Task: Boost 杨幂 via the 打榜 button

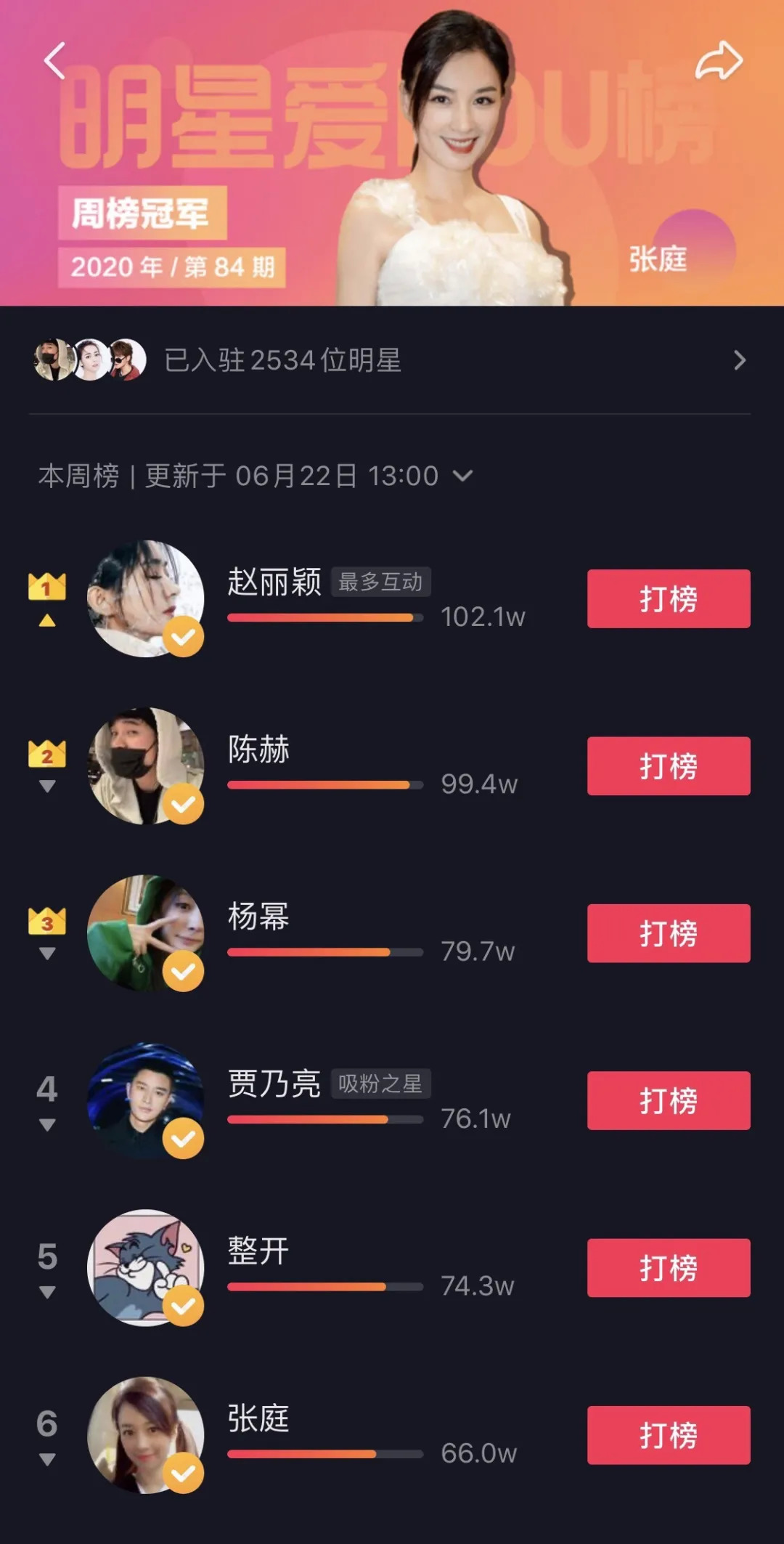Action: (668, 933)
